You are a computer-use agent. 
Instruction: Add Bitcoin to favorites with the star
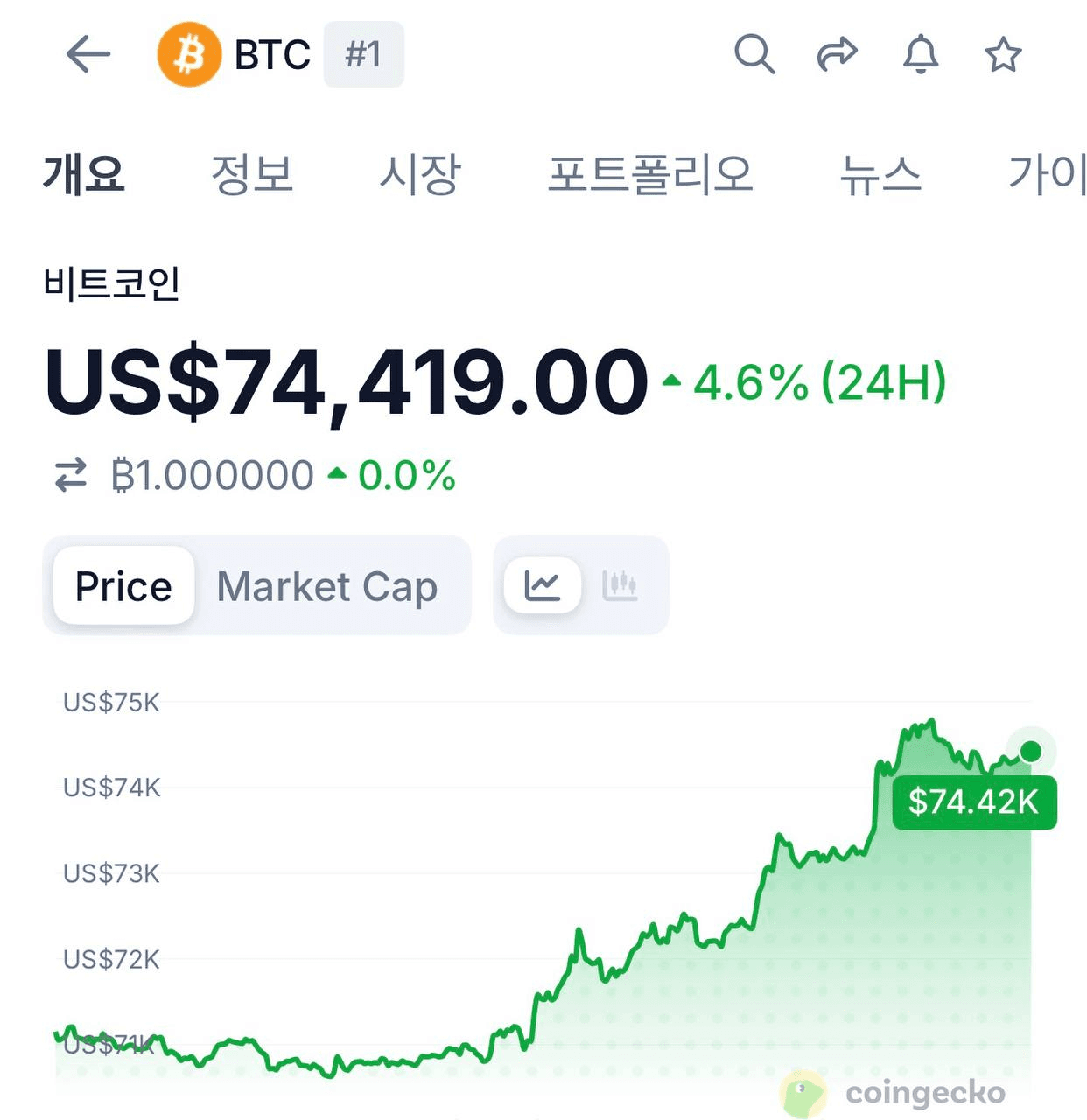coord(1003,55)
